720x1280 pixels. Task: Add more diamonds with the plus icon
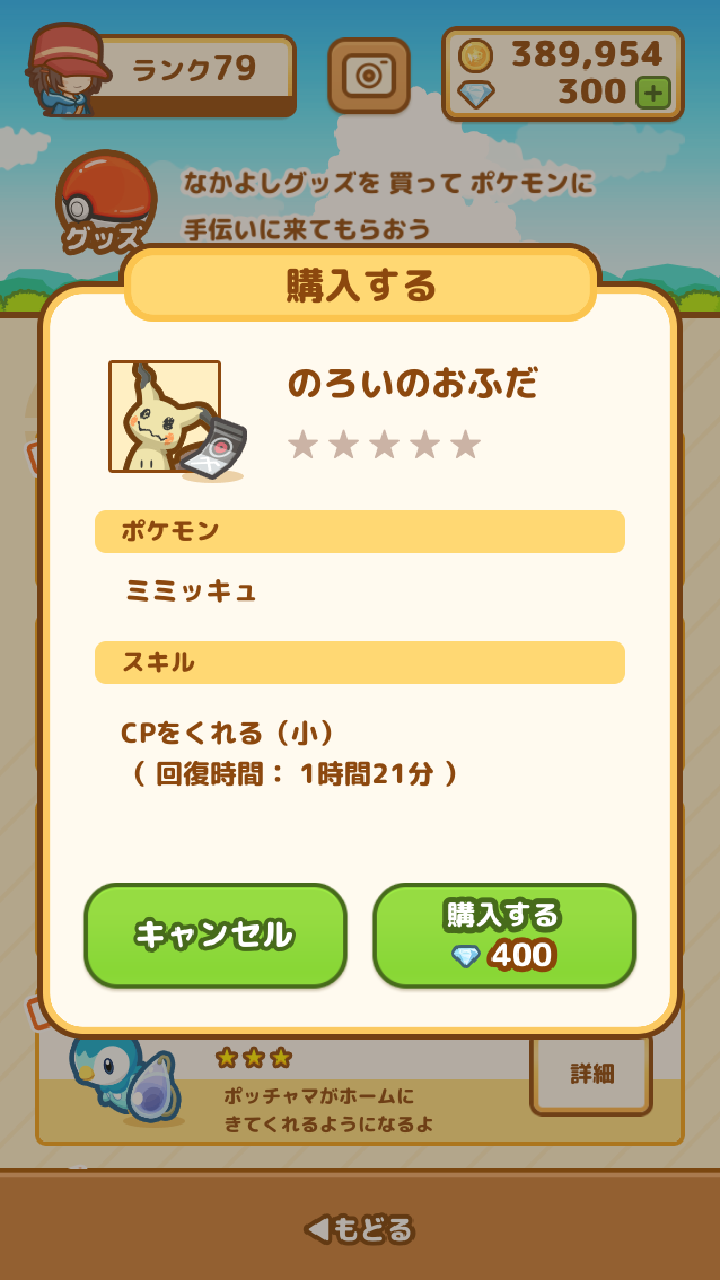coord(652,93)
